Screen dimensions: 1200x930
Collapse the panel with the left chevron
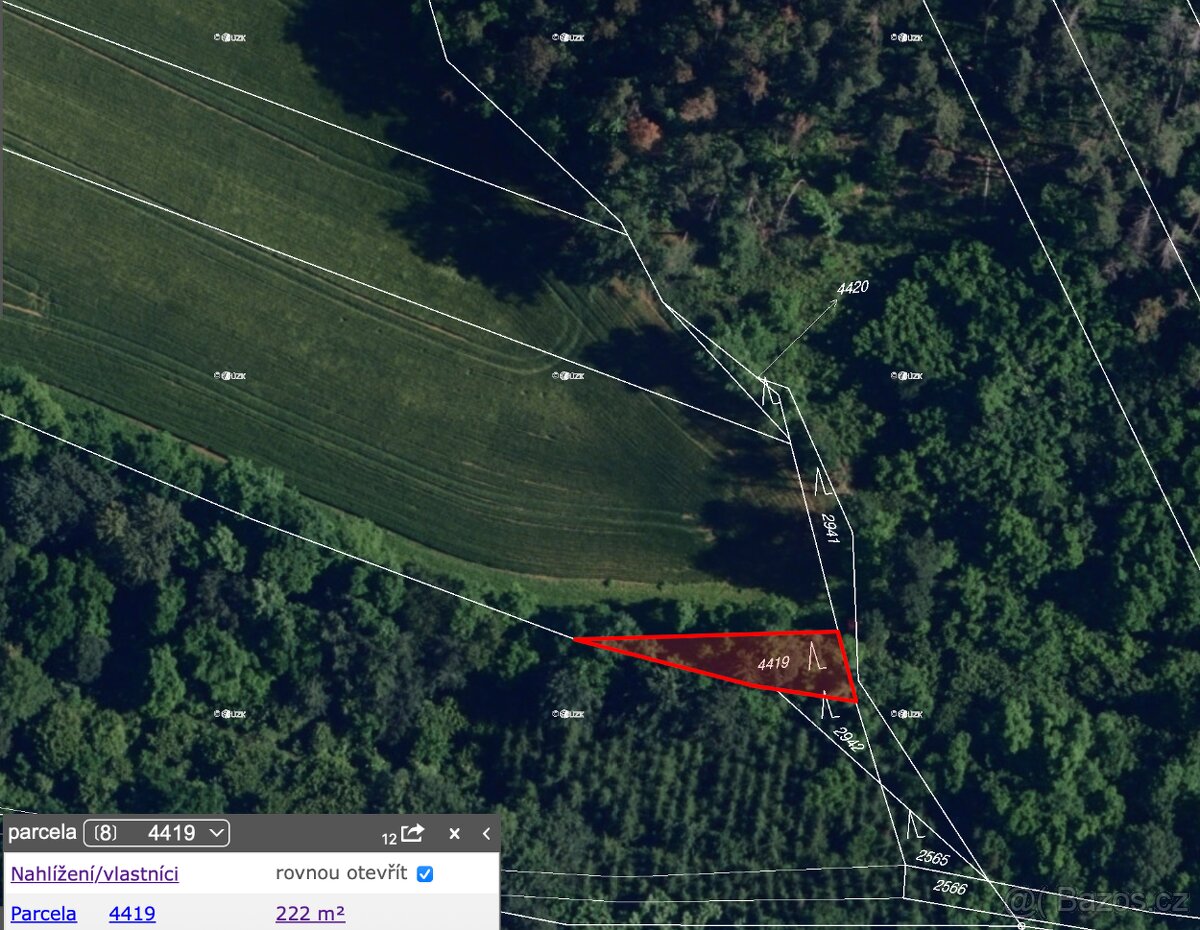[x=486, y=833]
